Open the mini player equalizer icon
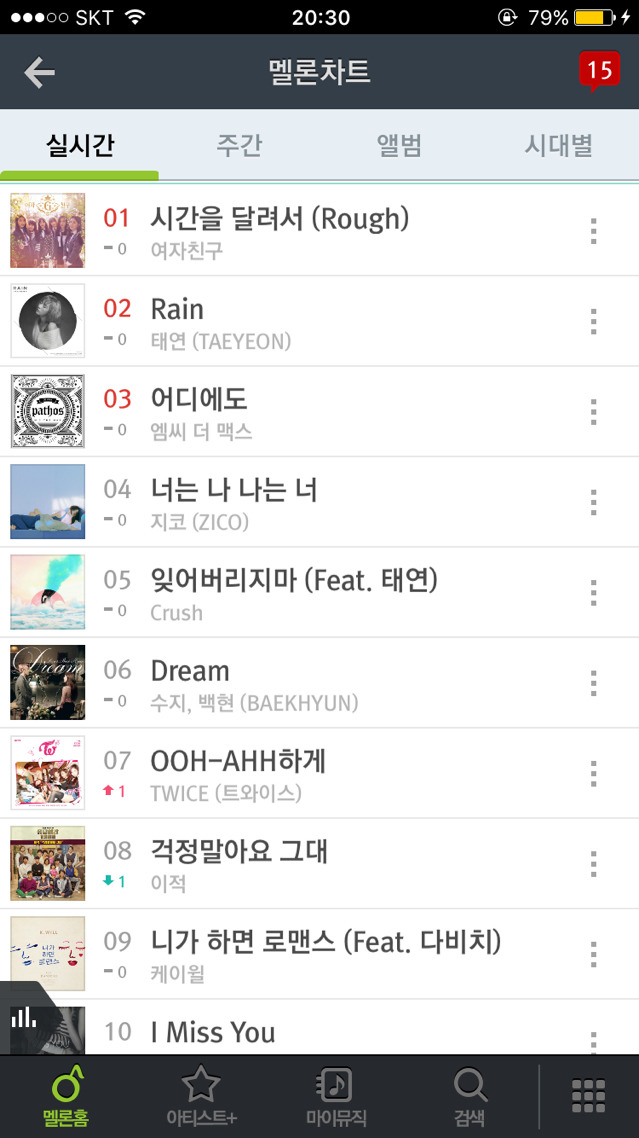Screen dimensions: 639x1138 click(x=23, y=1017)
